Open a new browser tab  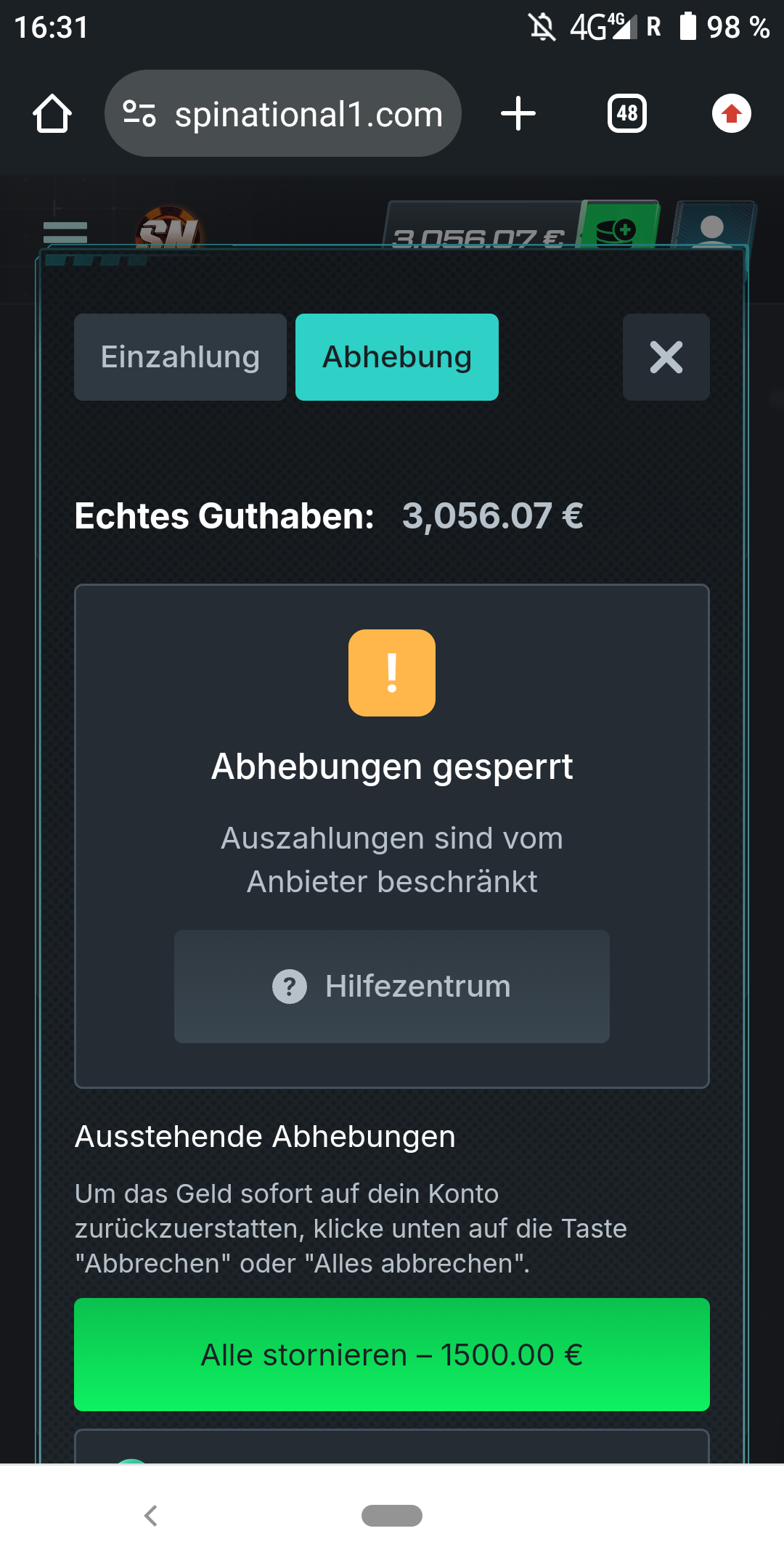pyautogui.click(x=518, y=114)
